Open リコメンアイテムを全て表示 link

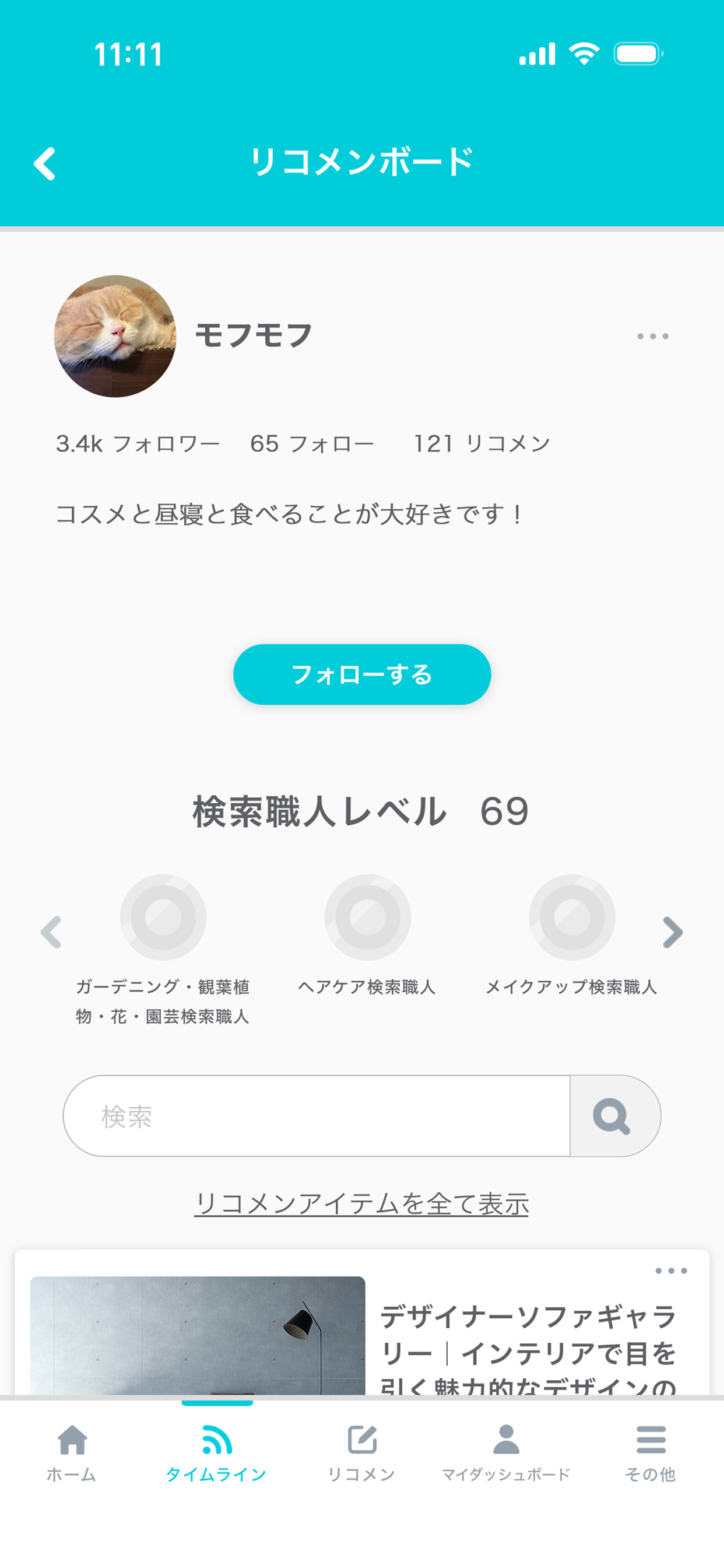[x=361, y=1204]
